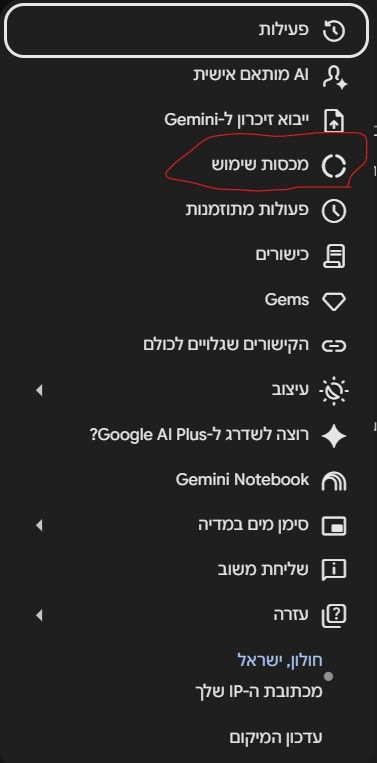This screenshot has height=763, width=377.
Task: Tap שליחת משוב to send feedback
Action: [x=186, y=570]
